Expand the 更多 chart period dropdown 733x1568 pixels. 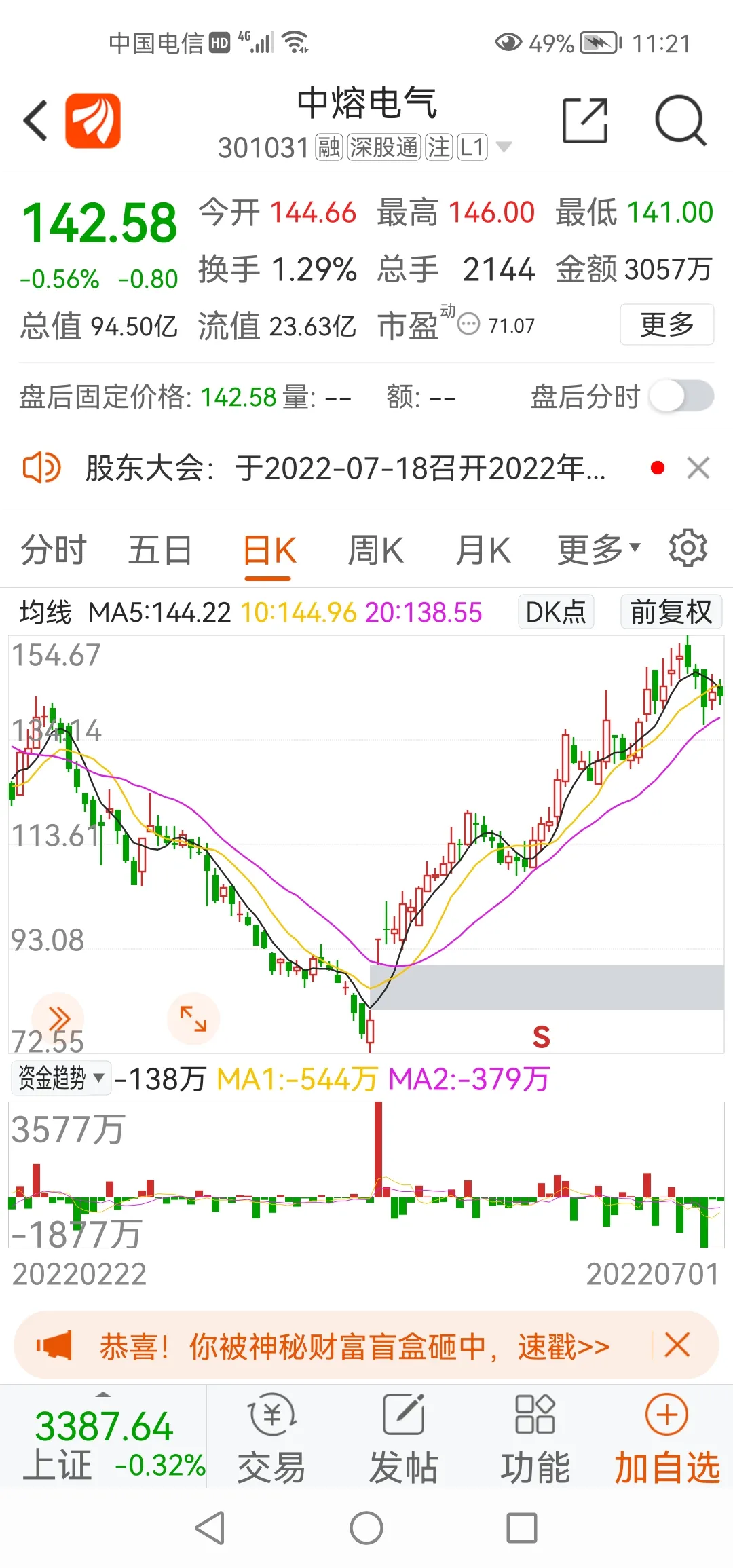(x=598, y=550)
